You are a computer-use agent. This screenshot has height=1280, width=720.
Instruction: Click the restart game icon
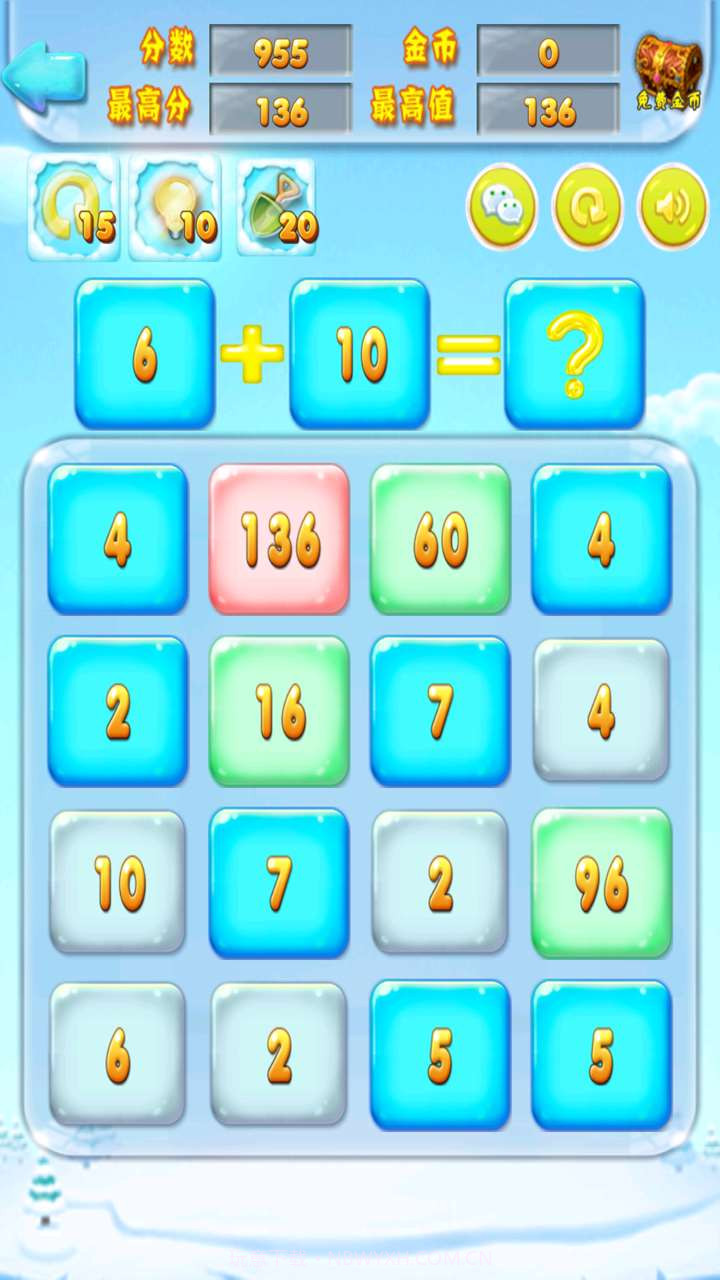(588, 207)
